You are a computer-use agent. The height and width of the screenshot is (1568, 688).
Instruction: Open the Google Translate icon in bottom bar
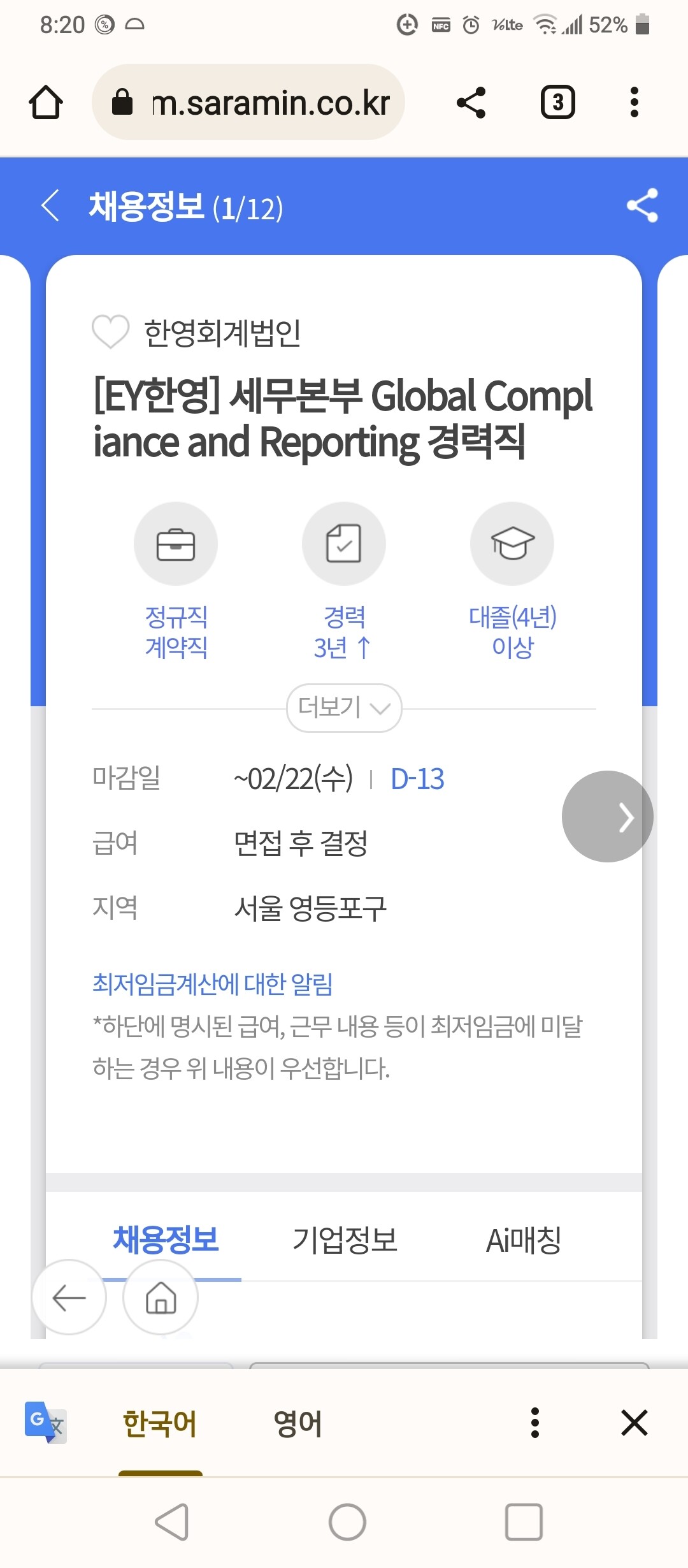(x=46, y=1422)
